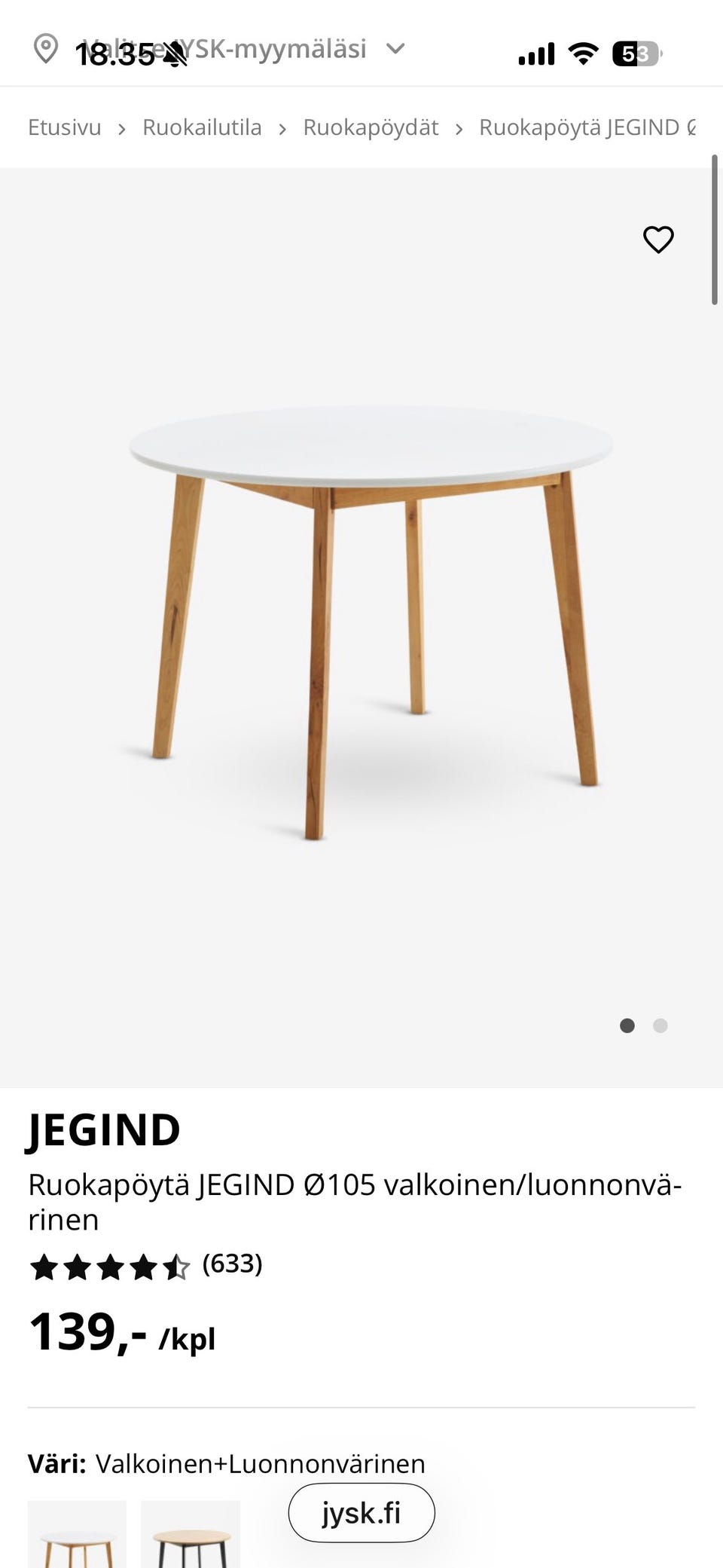Tap the jysk.fi address pill
The width and height of the screenshot is (723, 1568).
click(x=361, y=1512)
